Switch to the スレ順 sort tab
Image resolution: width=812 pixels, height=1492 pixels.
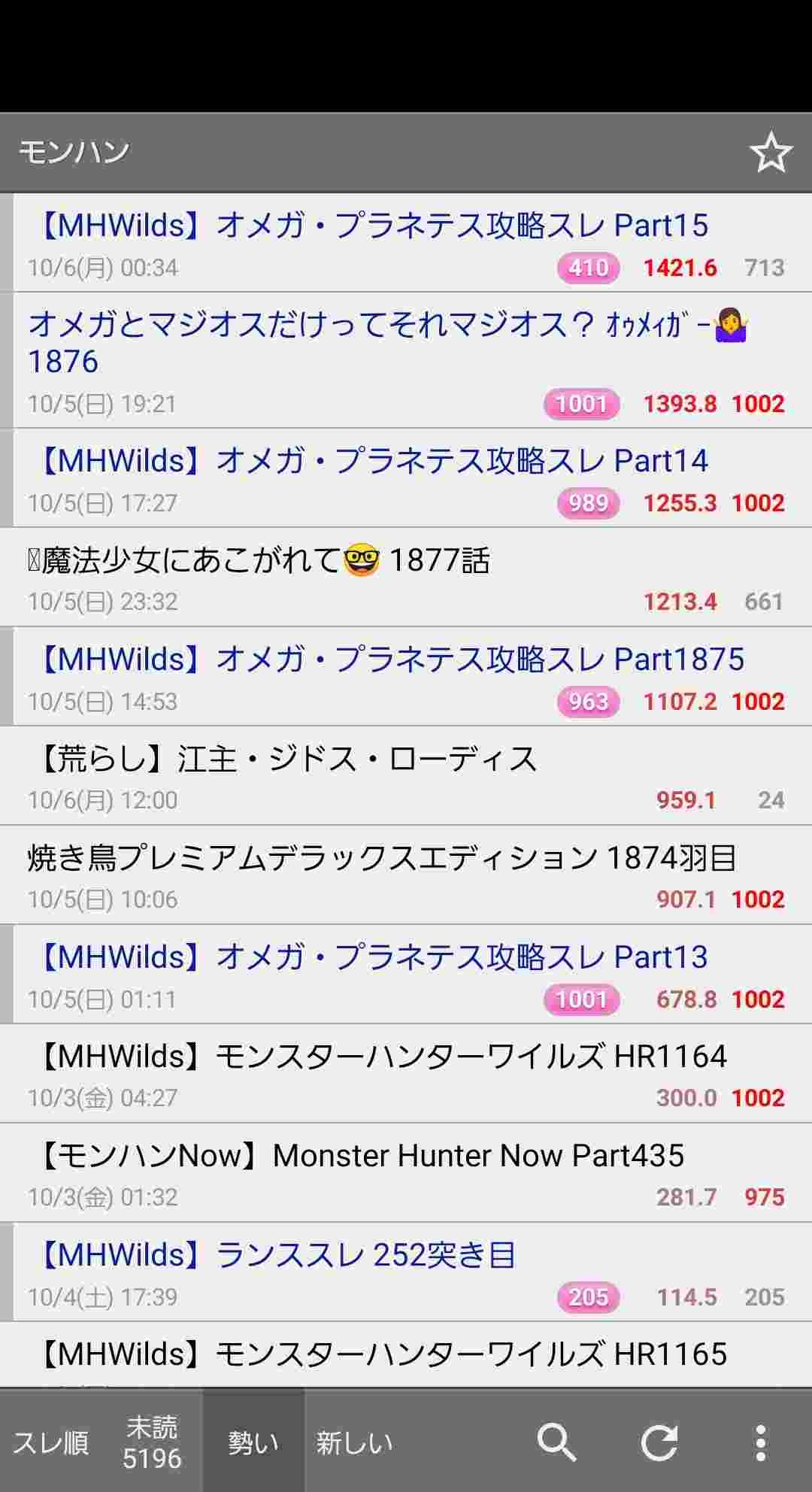coord(51,1442)
